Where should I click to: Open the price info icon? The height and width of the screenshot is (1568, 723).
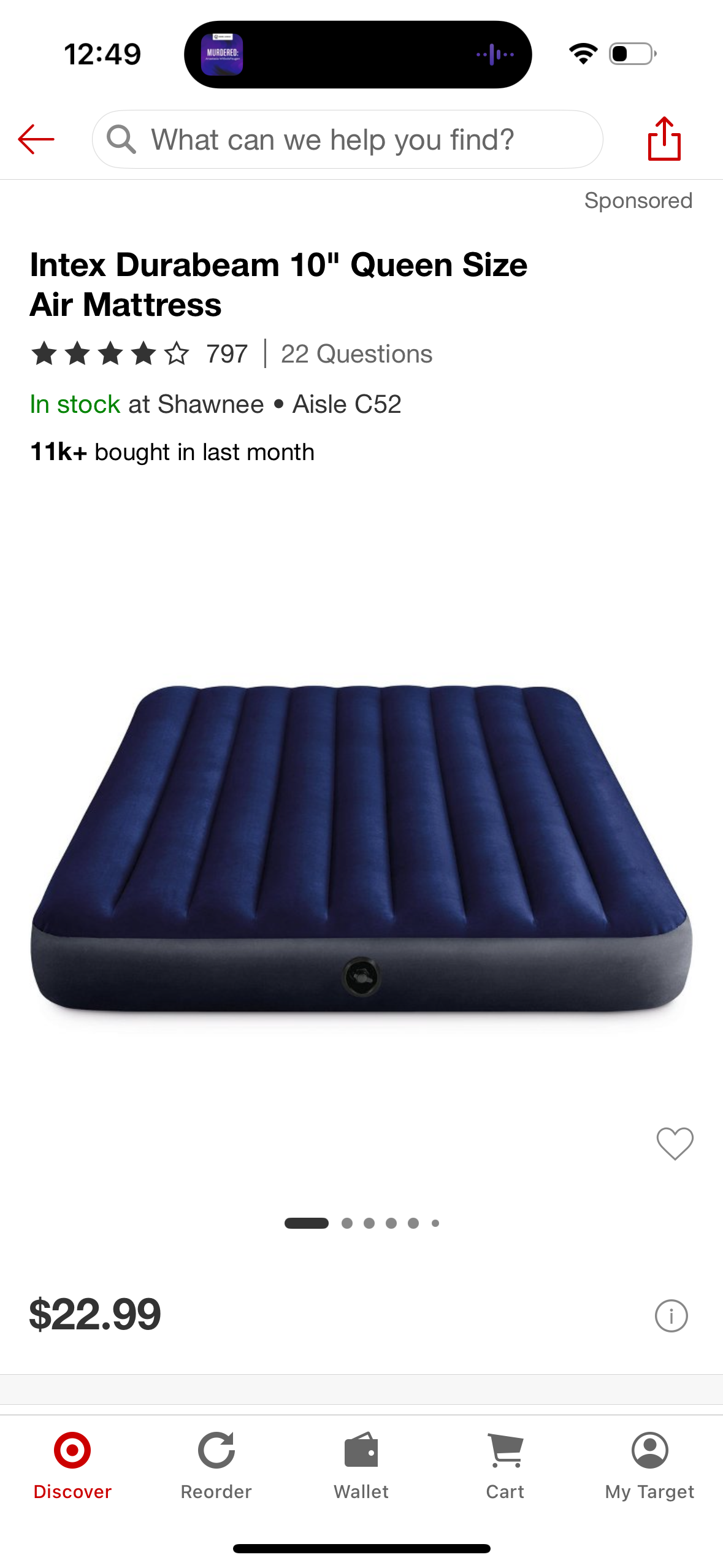(x=671, y=1316)
